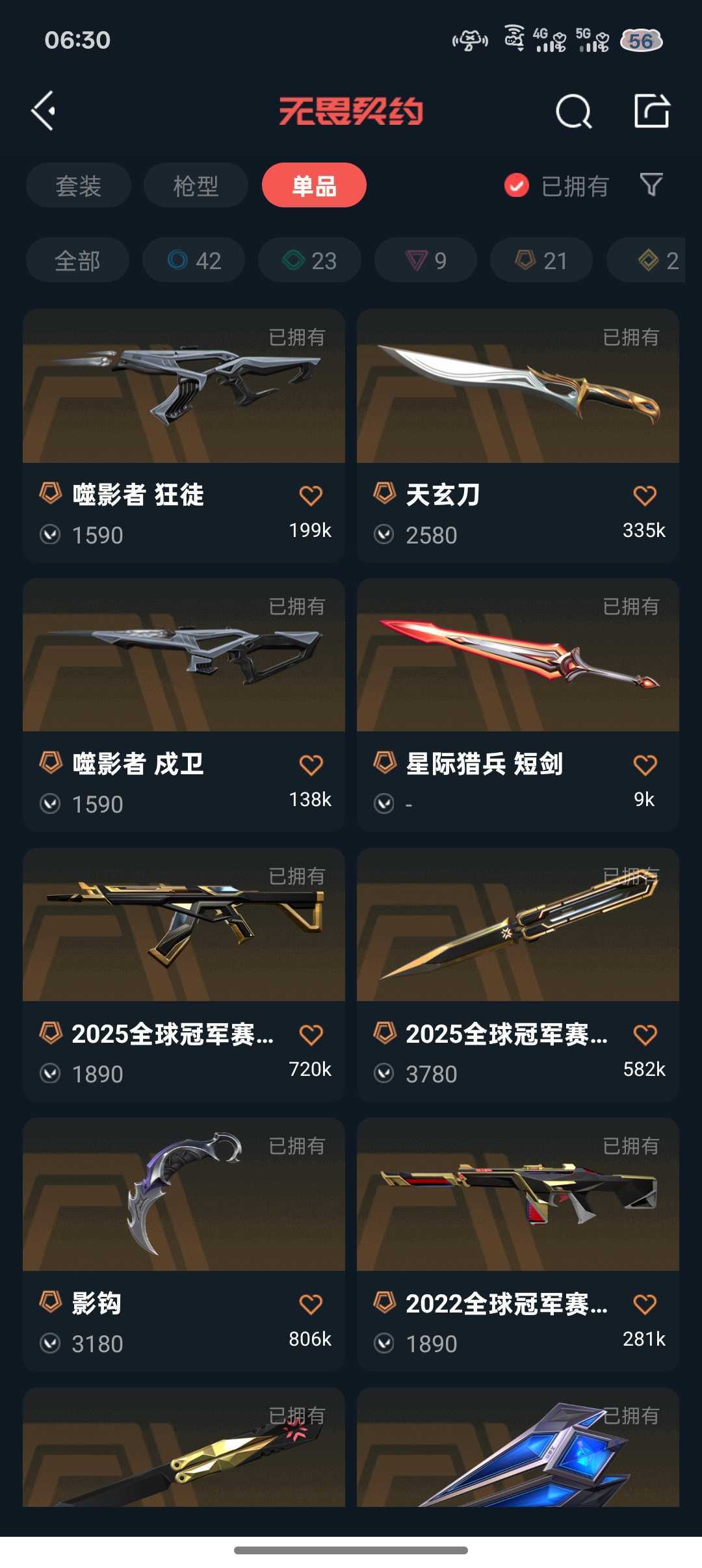Select the 全部 filter button
The width and height of the screenshot is (702, 1568).
coord(76,259)
